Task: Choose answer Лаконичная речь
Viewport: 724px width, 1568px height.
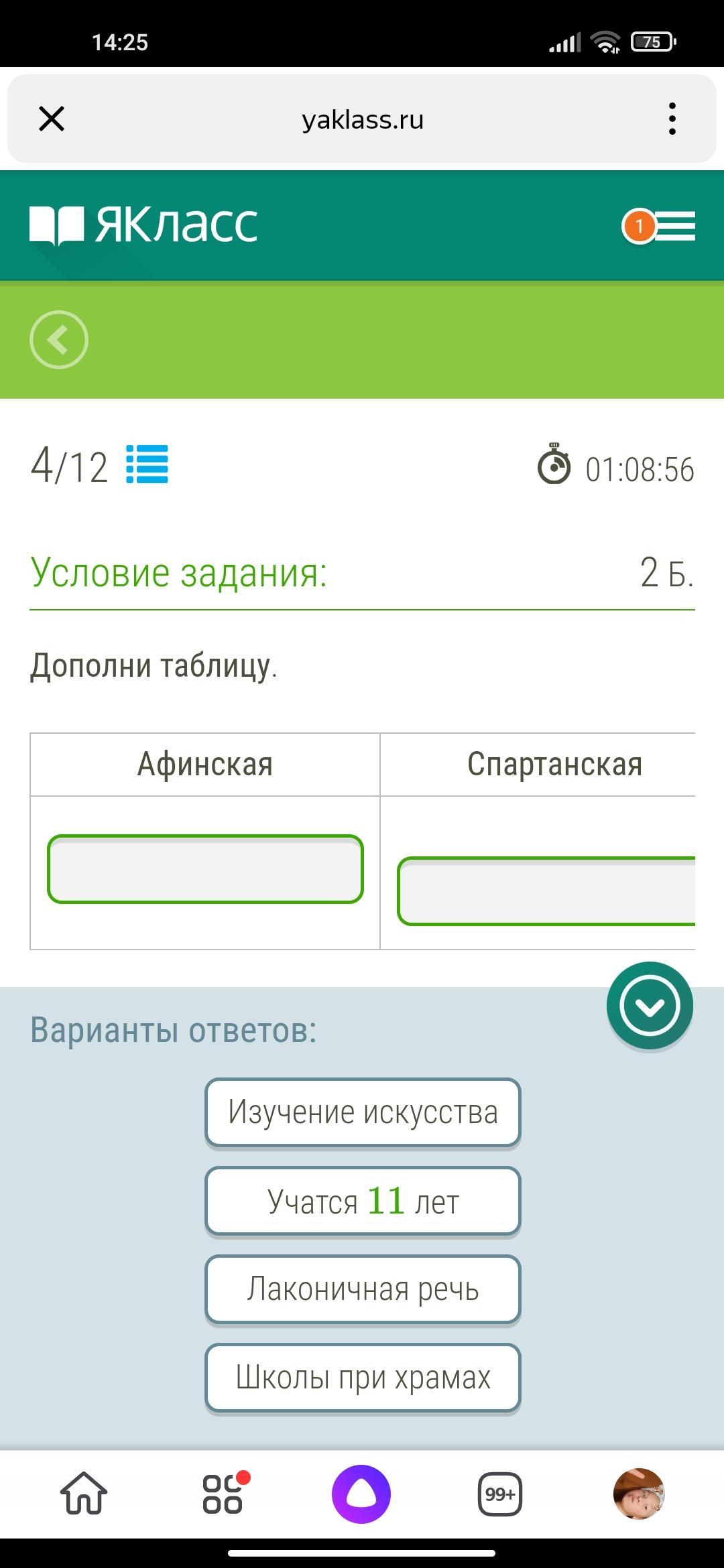Action: coord(363,1289)
